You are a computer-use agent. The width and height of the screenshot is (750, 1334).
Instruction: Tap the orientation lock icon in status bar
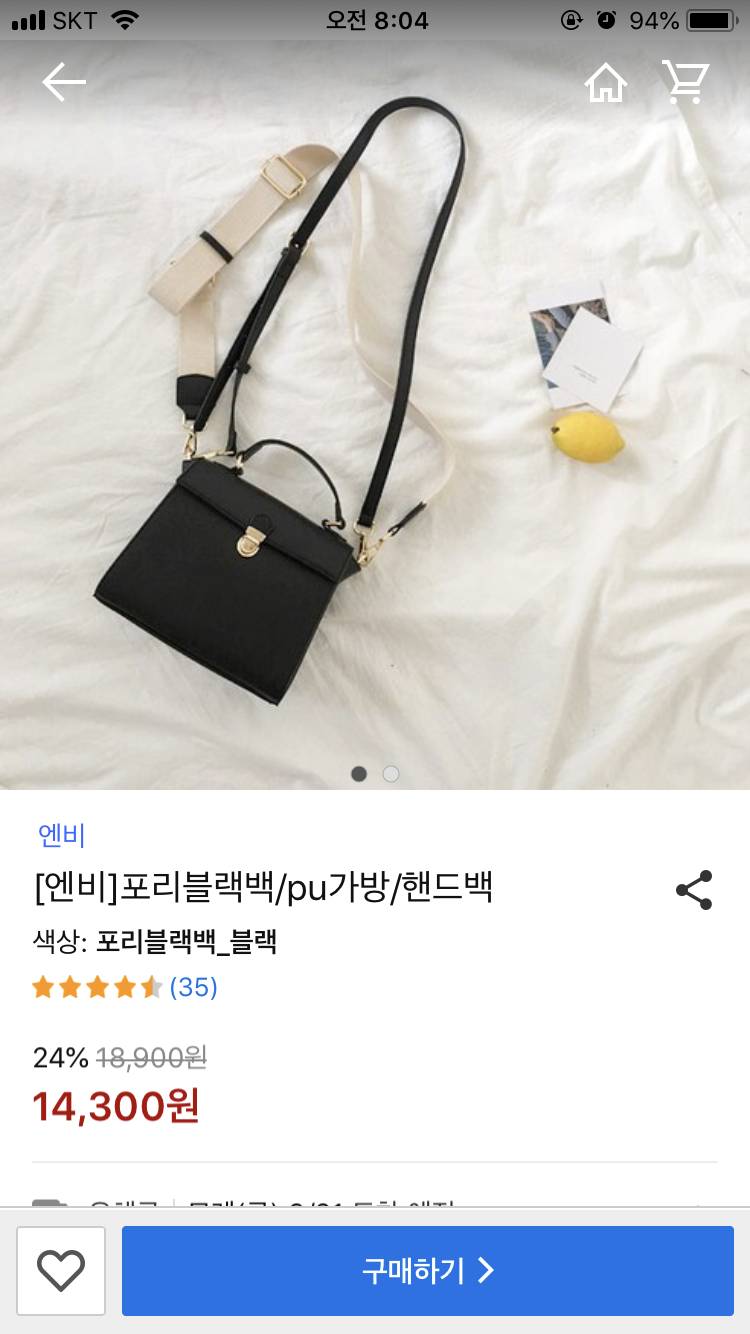pyautogui.click(x=570, y=18)
